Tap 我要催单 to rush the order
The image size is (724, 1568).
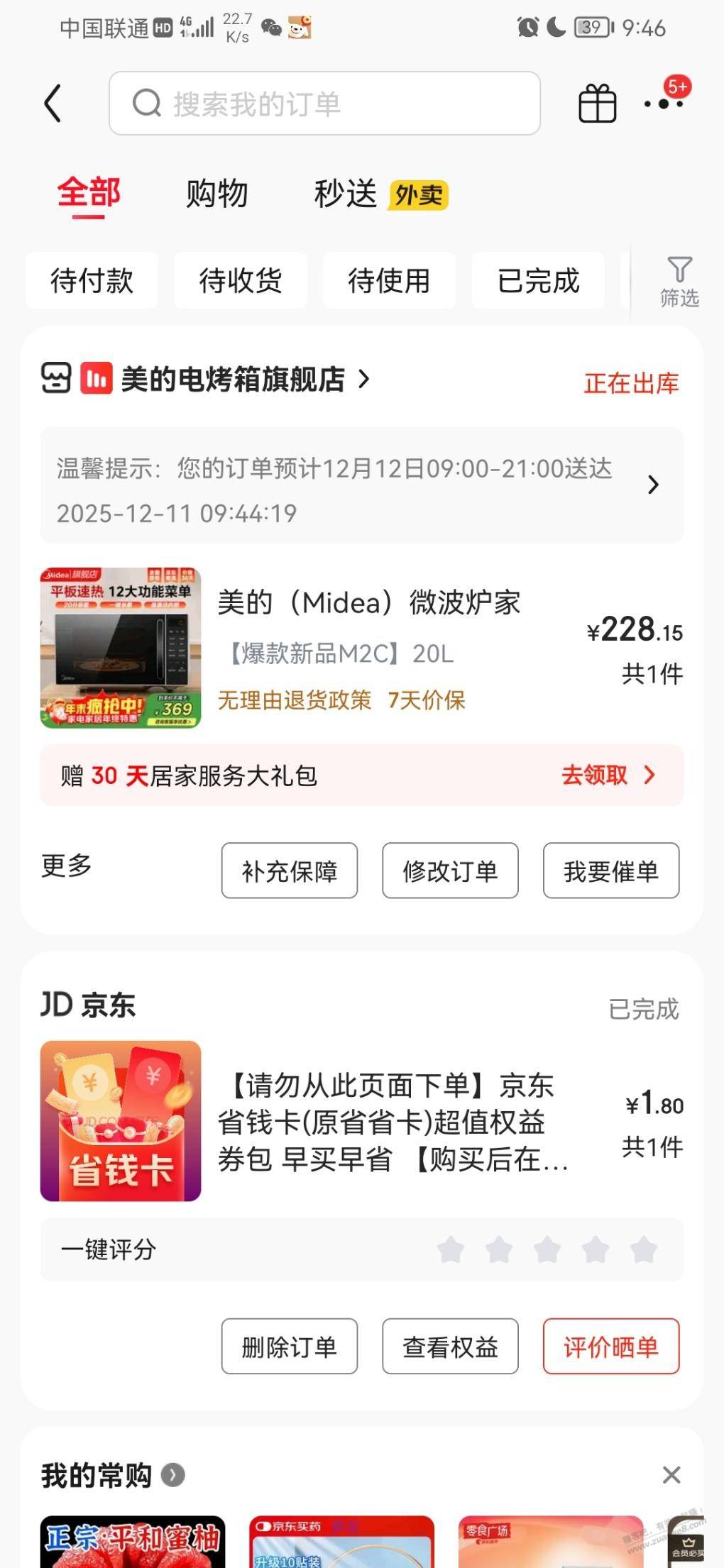point(610,871)
